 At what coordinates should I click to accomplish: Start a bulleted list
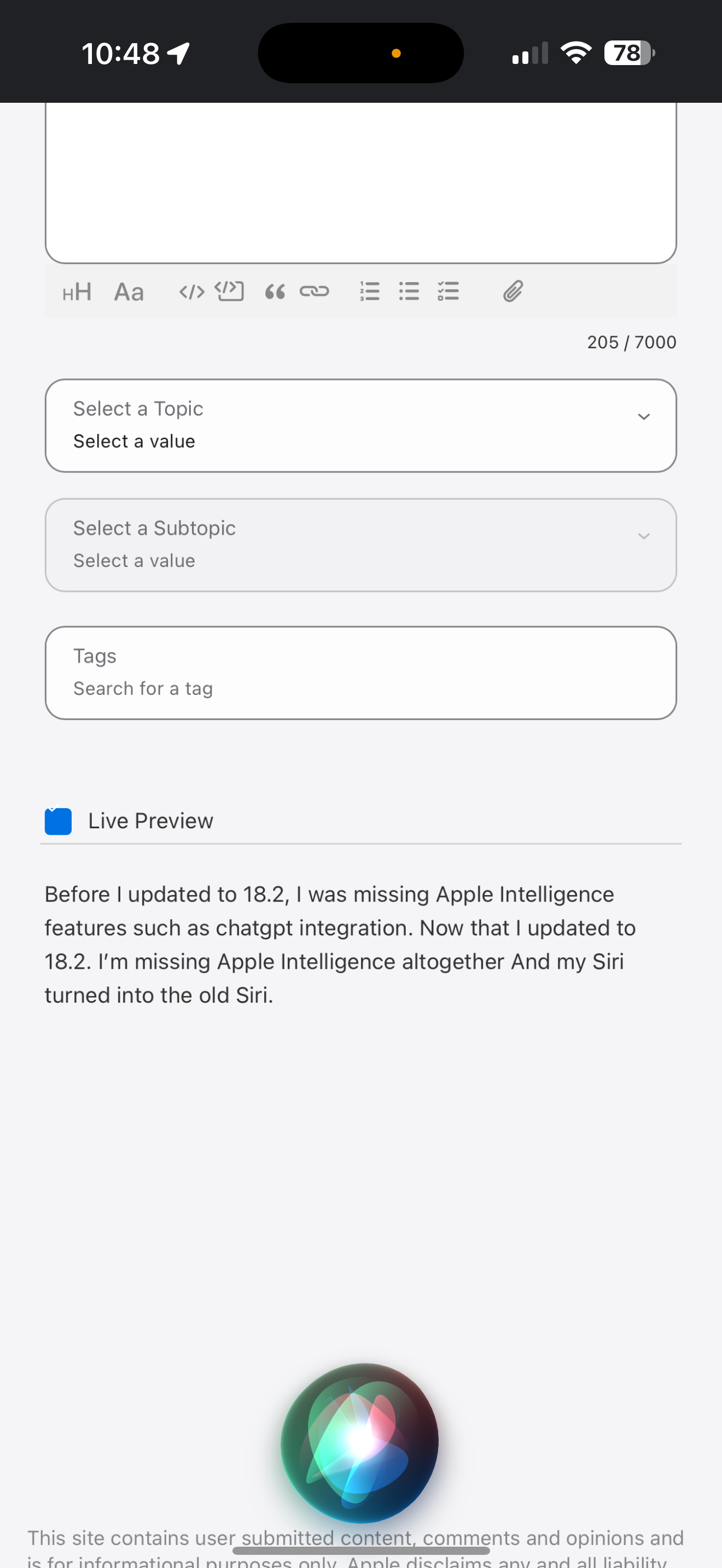pyautogui.click(x=409, y=291)
